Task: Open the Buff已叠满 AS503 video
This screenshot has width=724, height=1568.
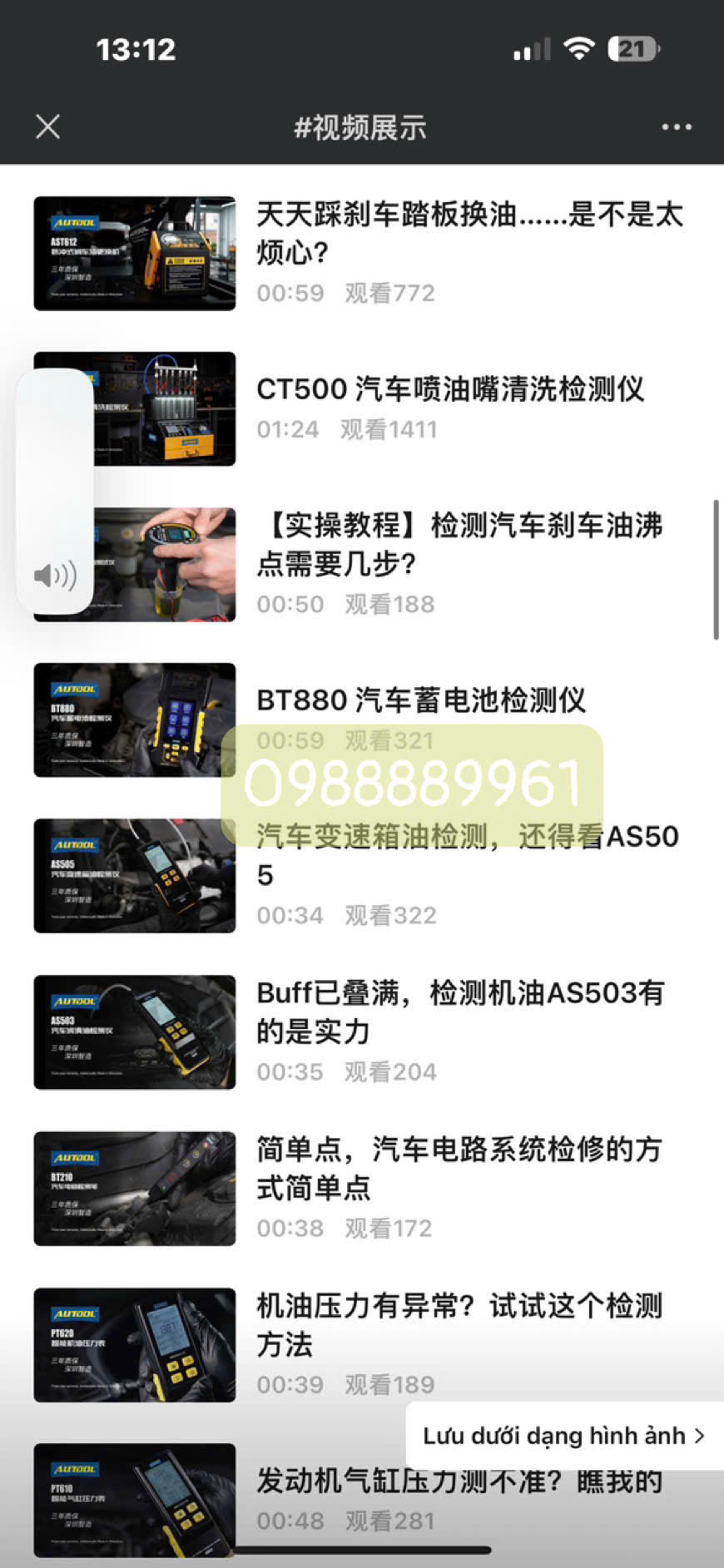Action: click(x=459, y=1012)
